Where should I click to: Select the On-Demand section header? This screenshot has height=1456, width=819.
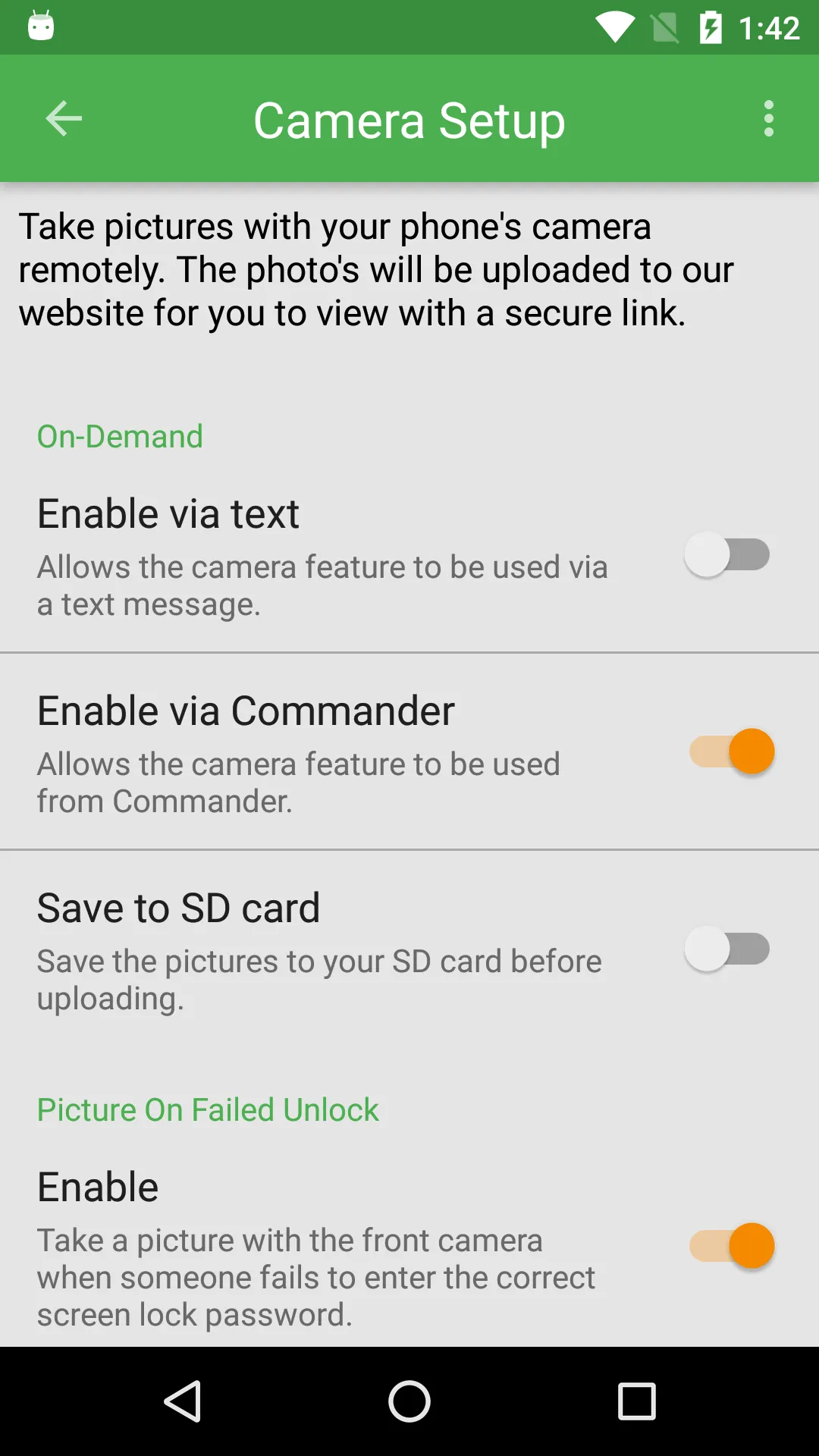click(x=120, y=436)
